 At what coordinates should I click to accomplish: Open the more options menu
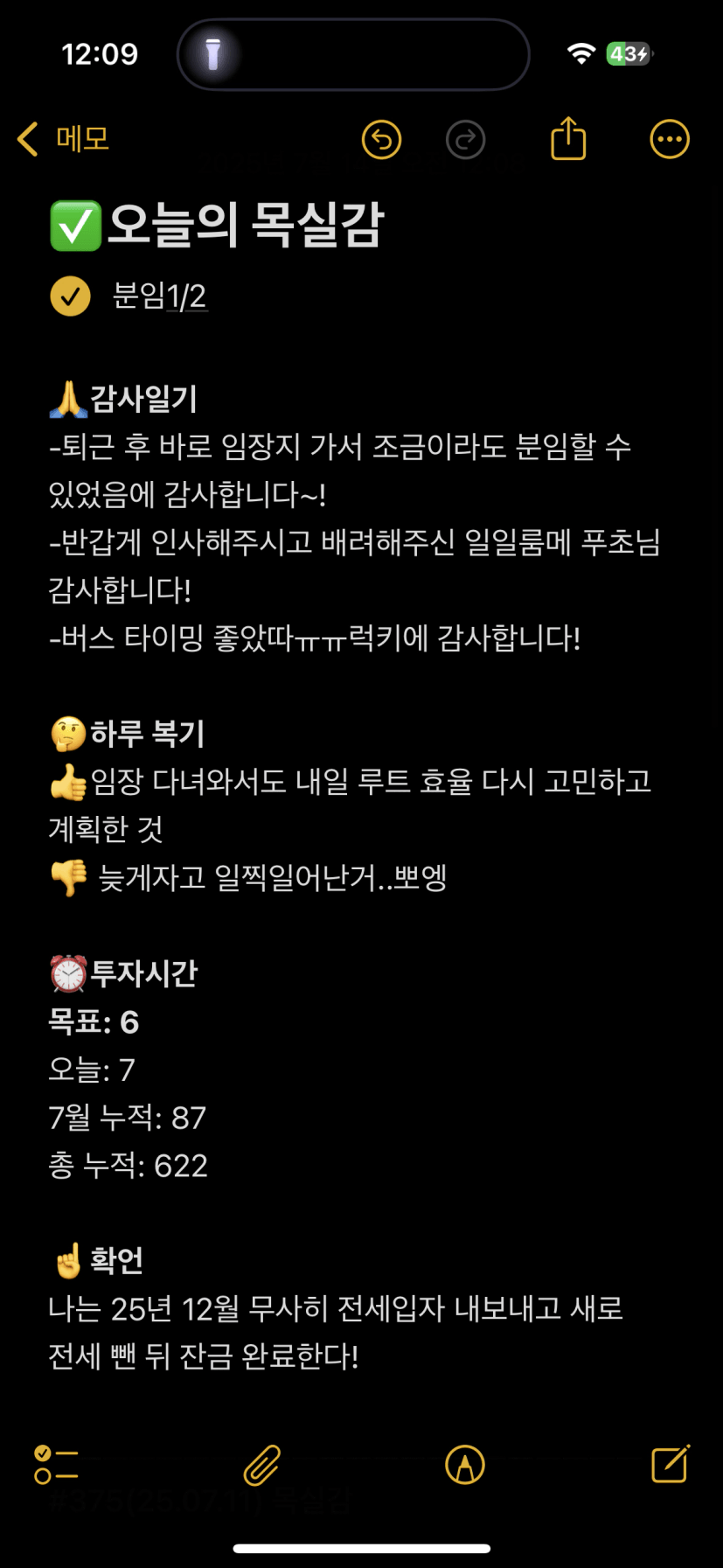pos(670,139)
